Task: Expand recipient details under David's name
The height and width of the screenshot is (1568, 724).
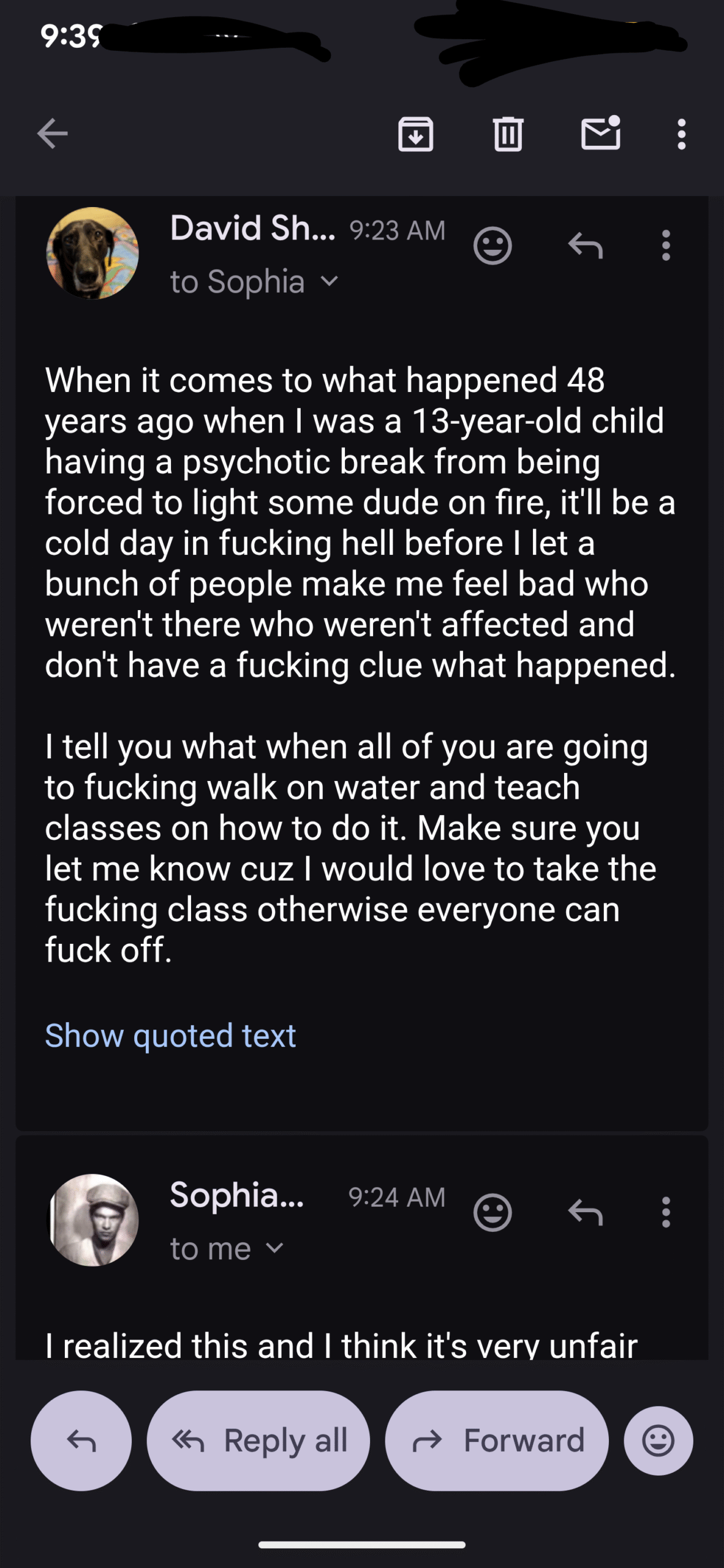Action: pos(329,281)
